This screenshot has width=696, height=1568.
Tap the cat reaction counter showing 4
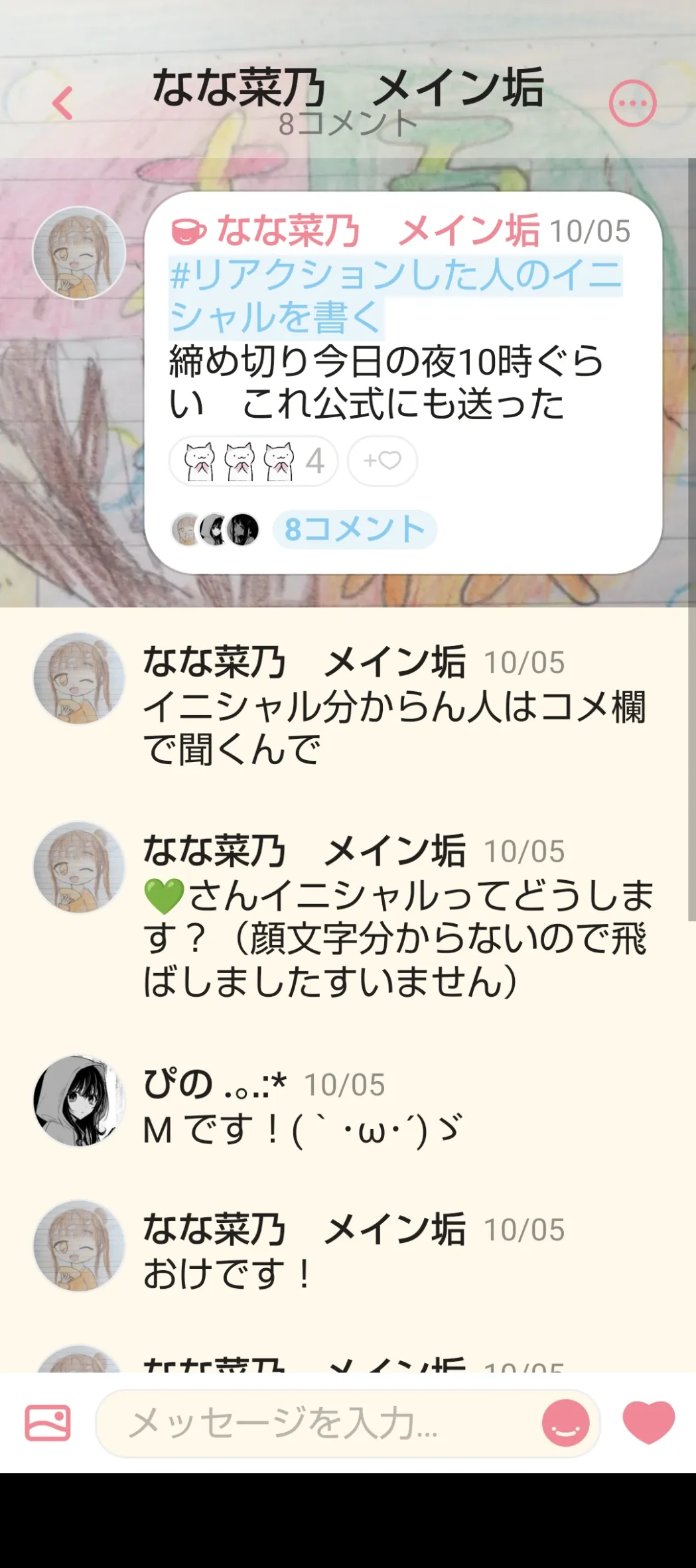point(253,461)
